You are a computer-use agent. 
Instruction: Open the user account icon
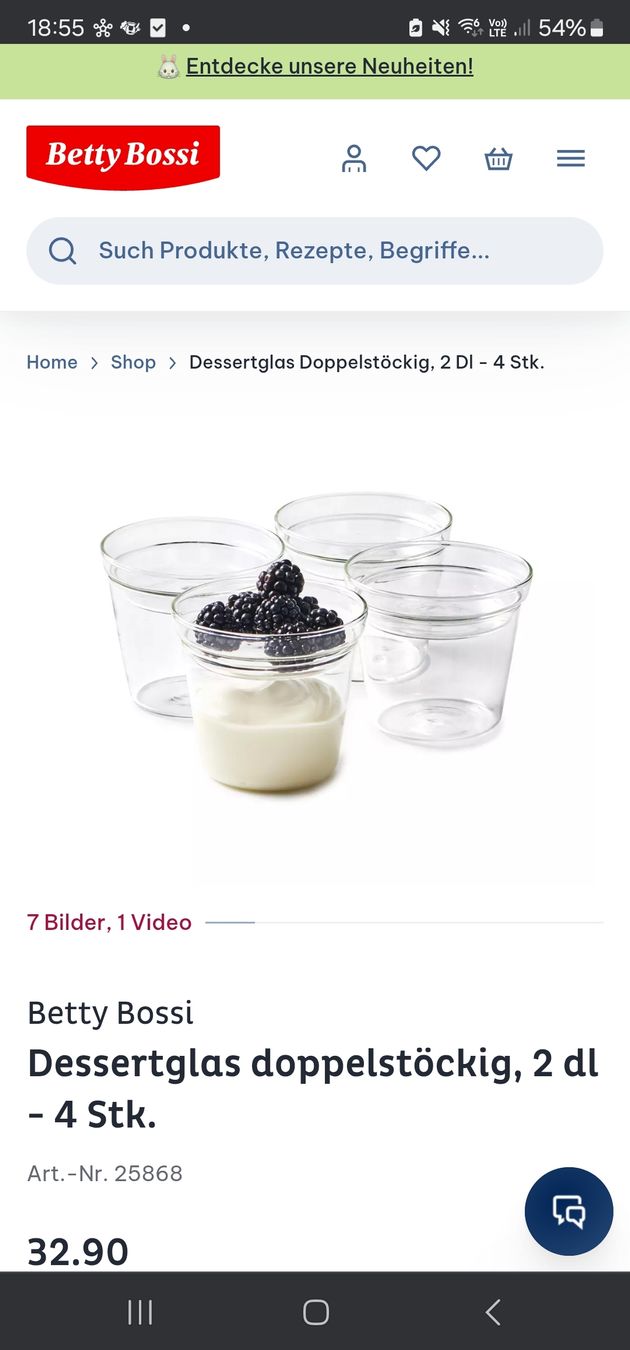354,158
